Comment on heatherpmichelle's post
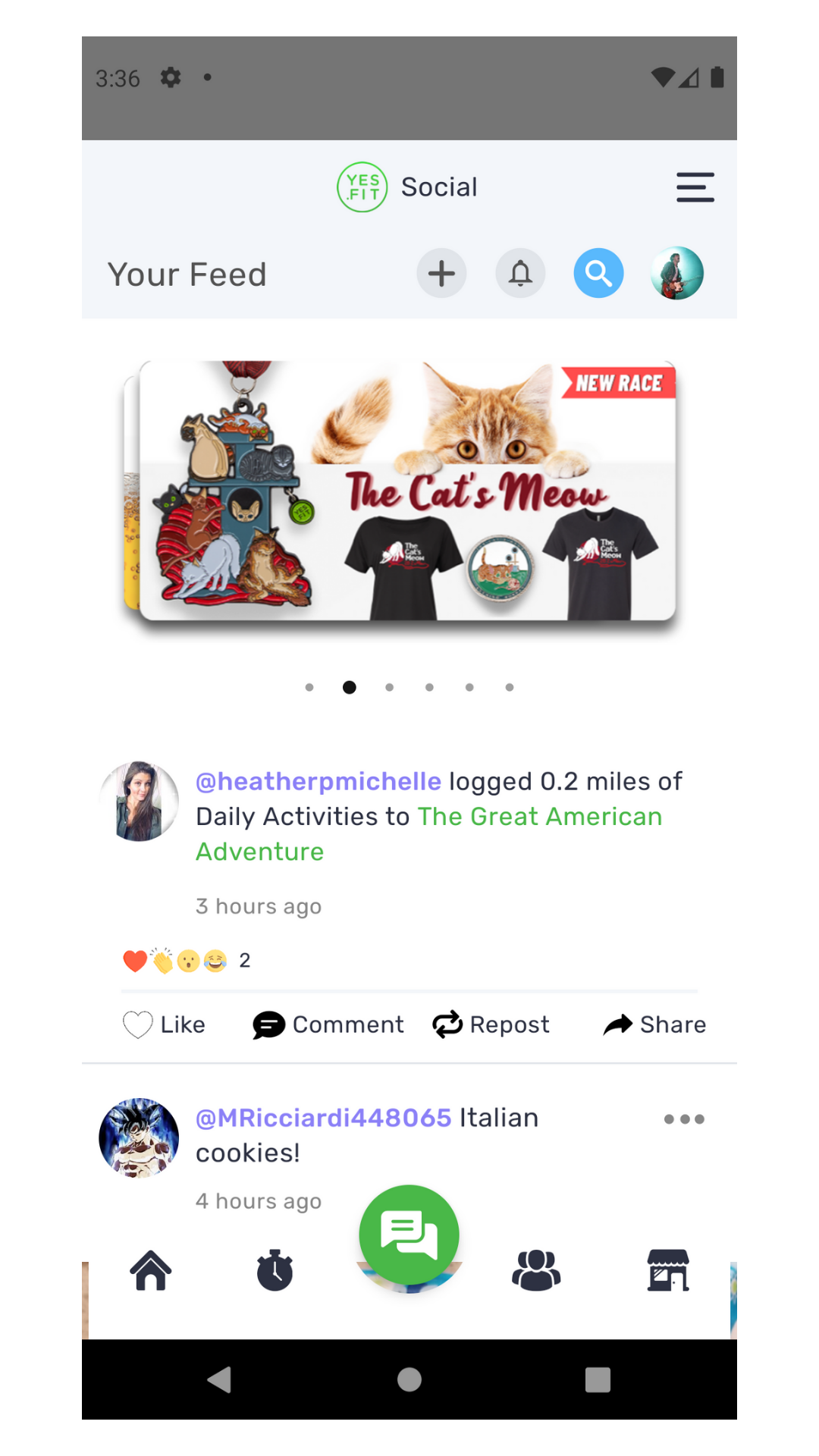This screenshot has height=1456, width=819. coord(328,1025)
